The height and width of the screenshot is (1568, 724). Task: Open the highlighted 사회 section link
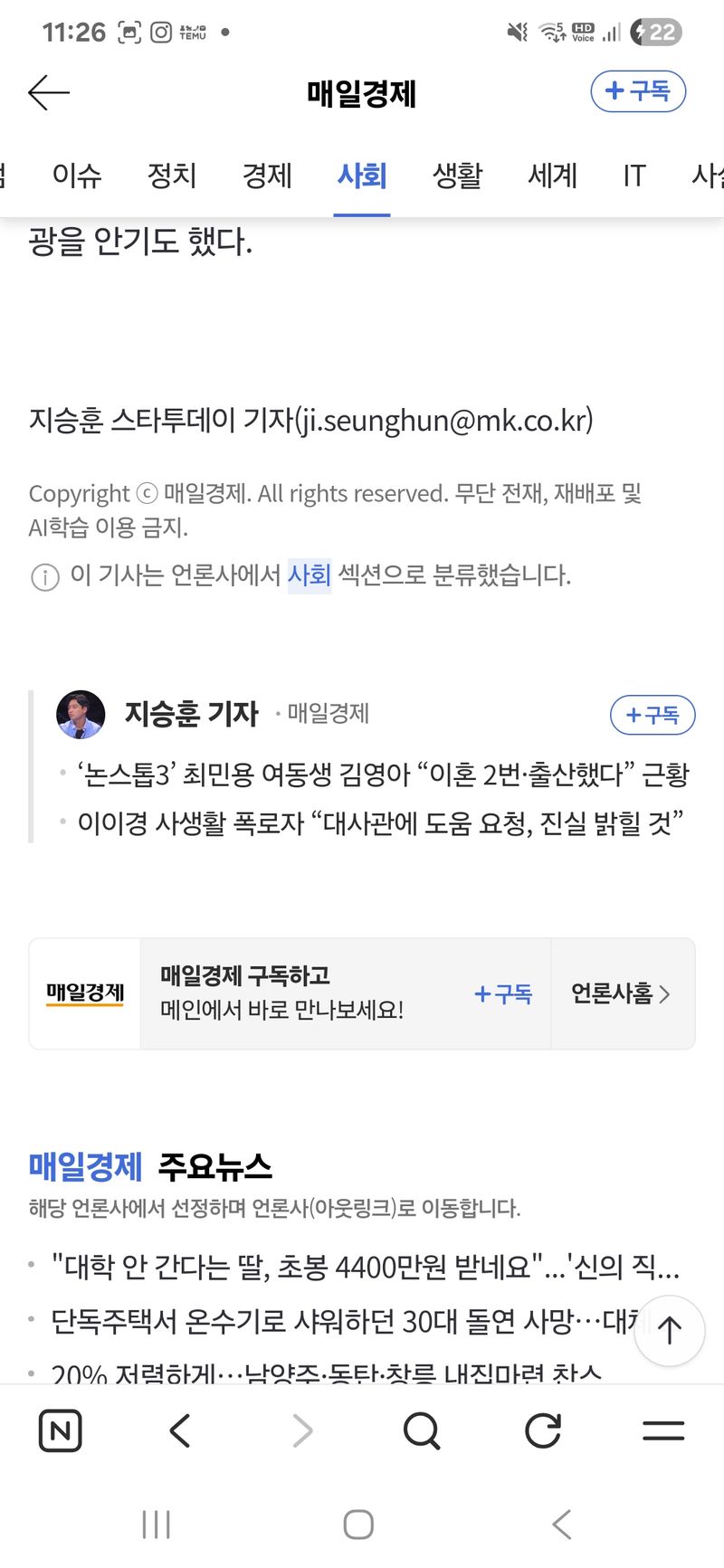pos(310,575)
